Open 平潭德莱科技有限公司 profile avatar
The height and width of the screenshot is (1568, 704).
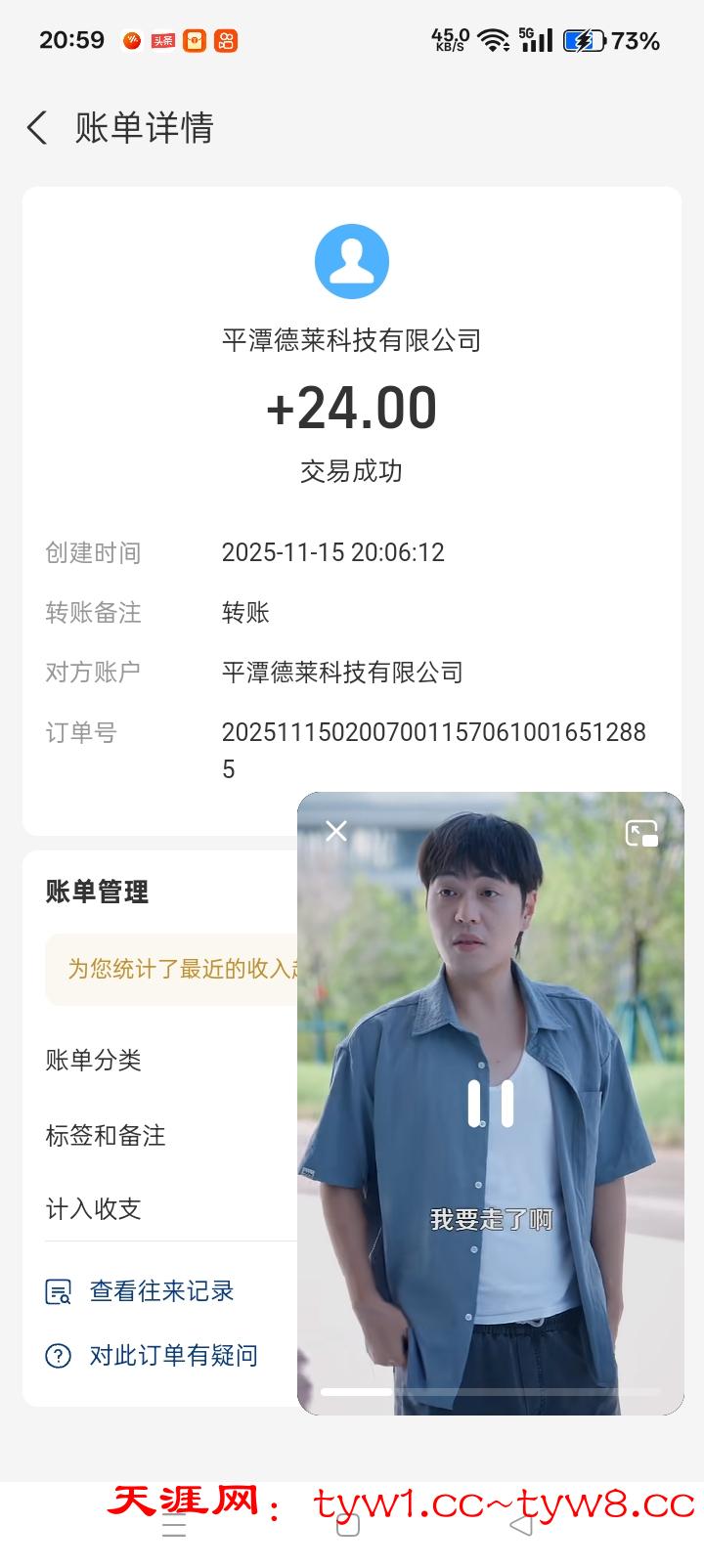[352, 261]
